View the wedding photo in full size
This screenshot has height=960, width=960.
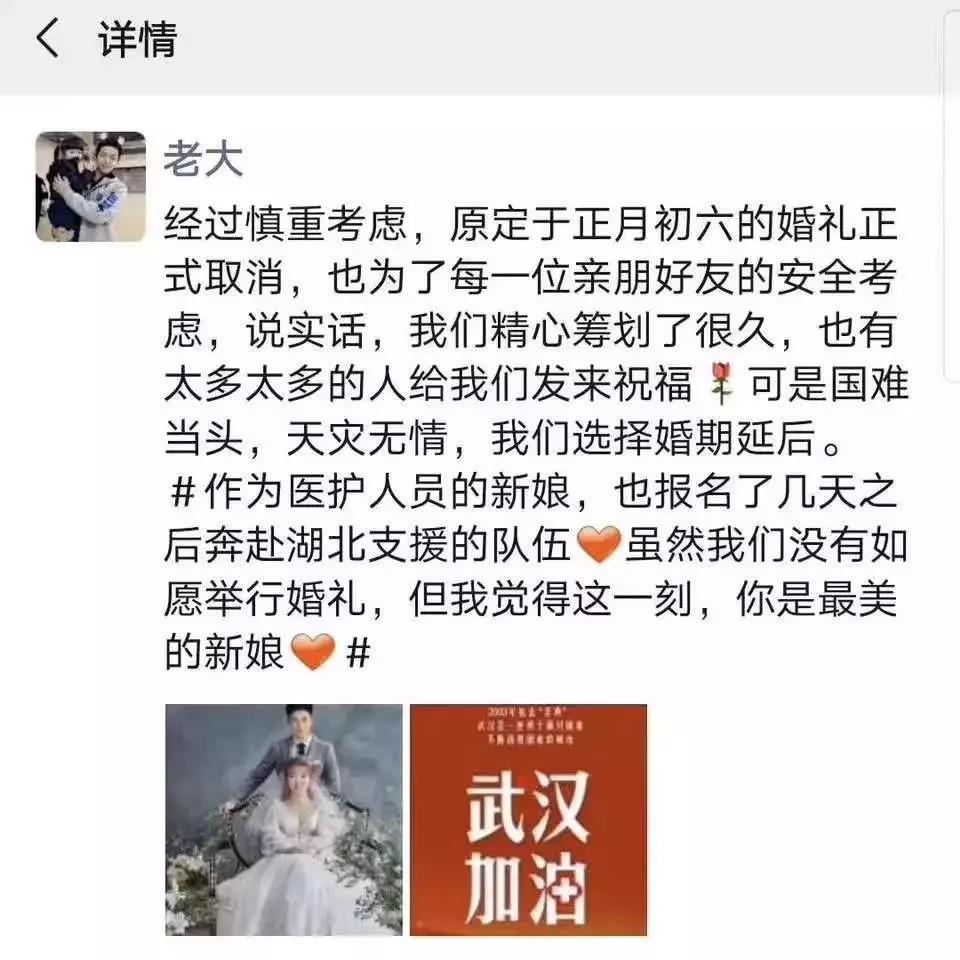[283, 819]
